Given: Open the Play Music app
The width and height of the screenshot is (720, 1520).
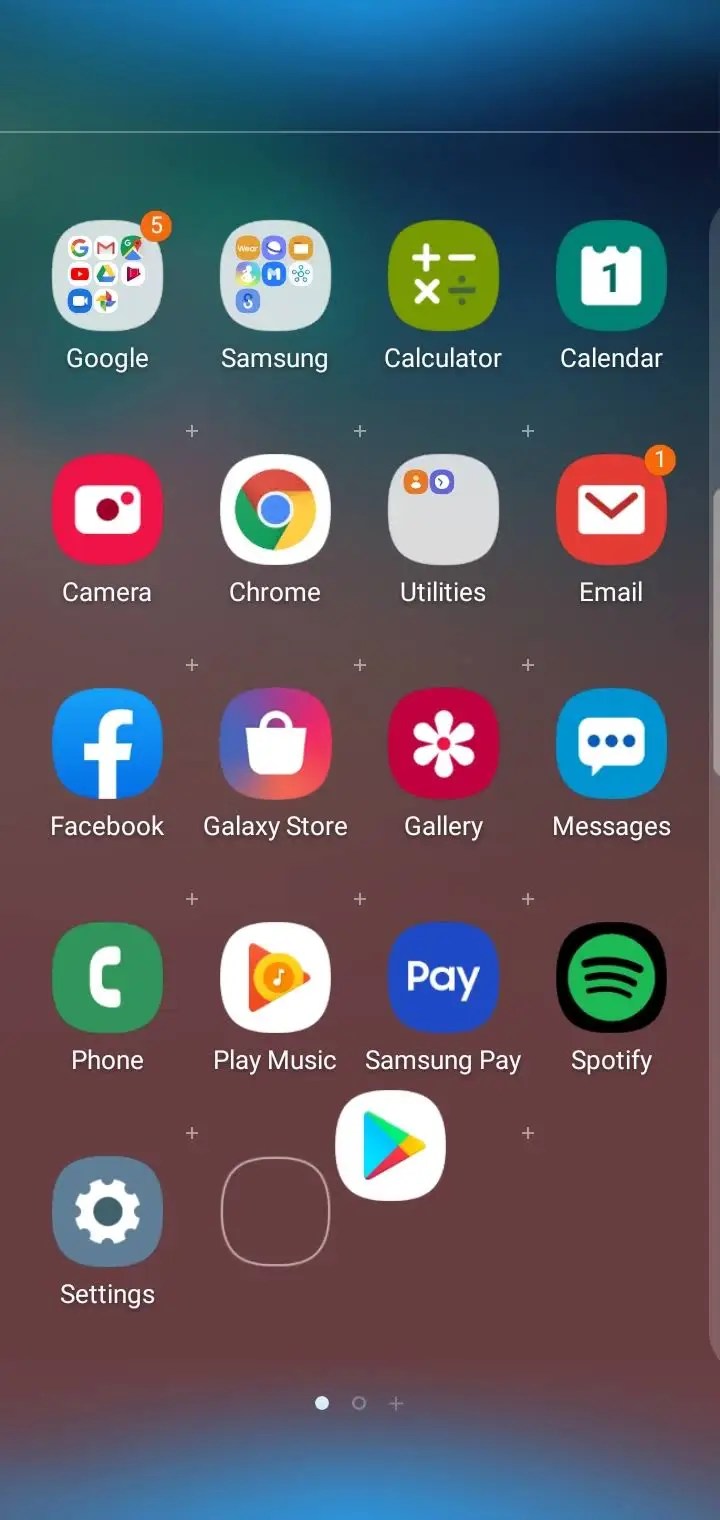Looking at the screenshot, I should coord(275,978).
